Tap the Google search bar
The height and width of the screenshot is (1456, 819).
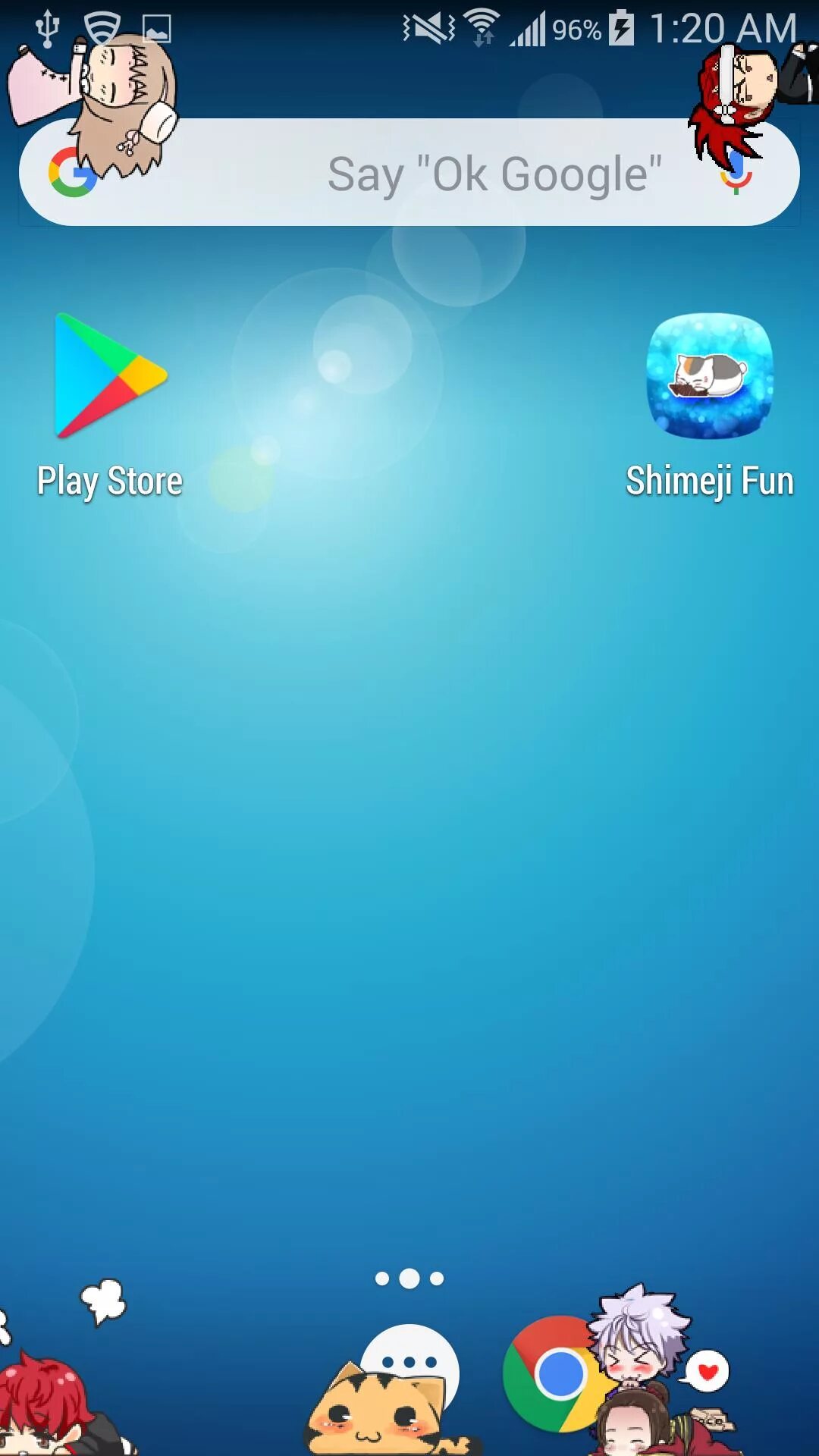(455, 173)
